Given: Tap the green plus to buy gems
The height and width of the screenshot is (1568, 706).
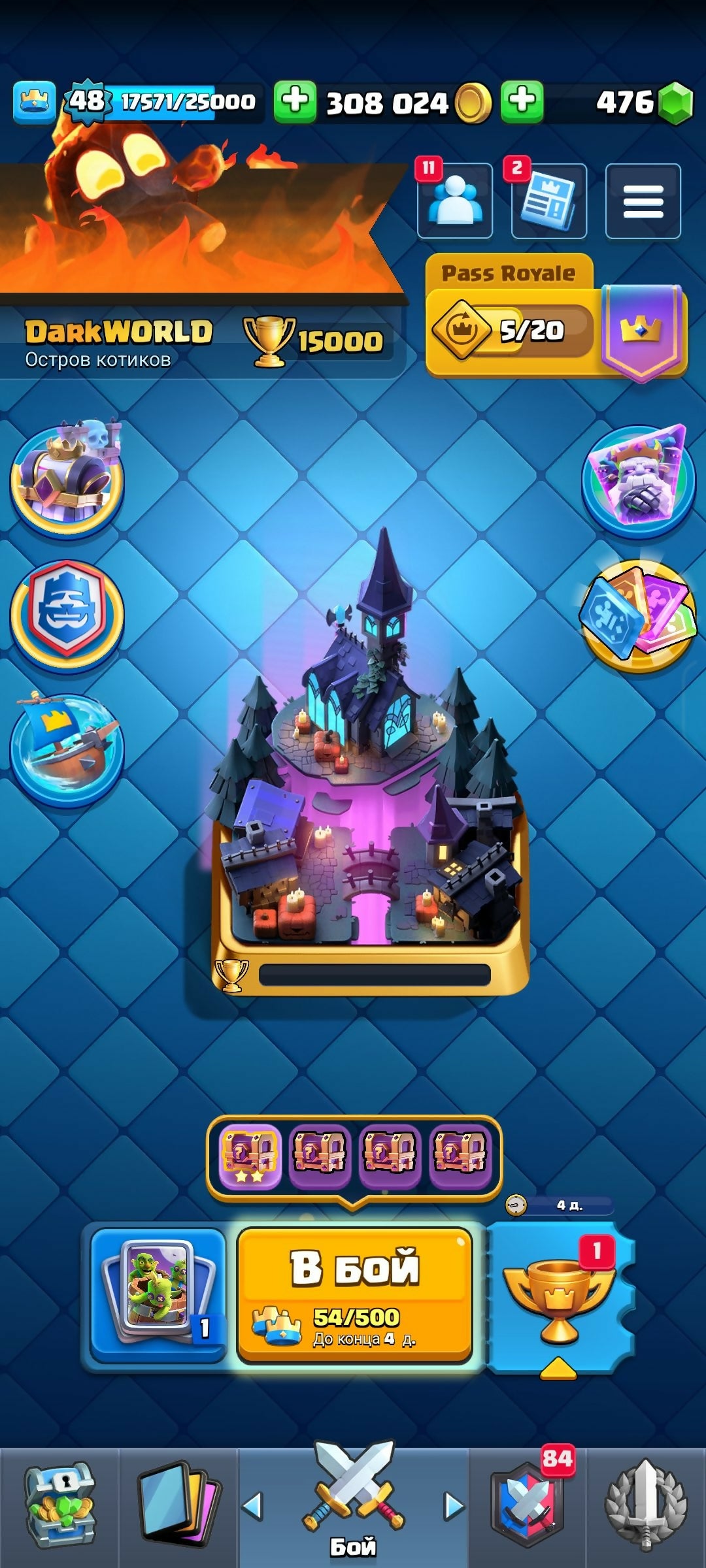Looking at the screenshot, I should coord(522,101).
